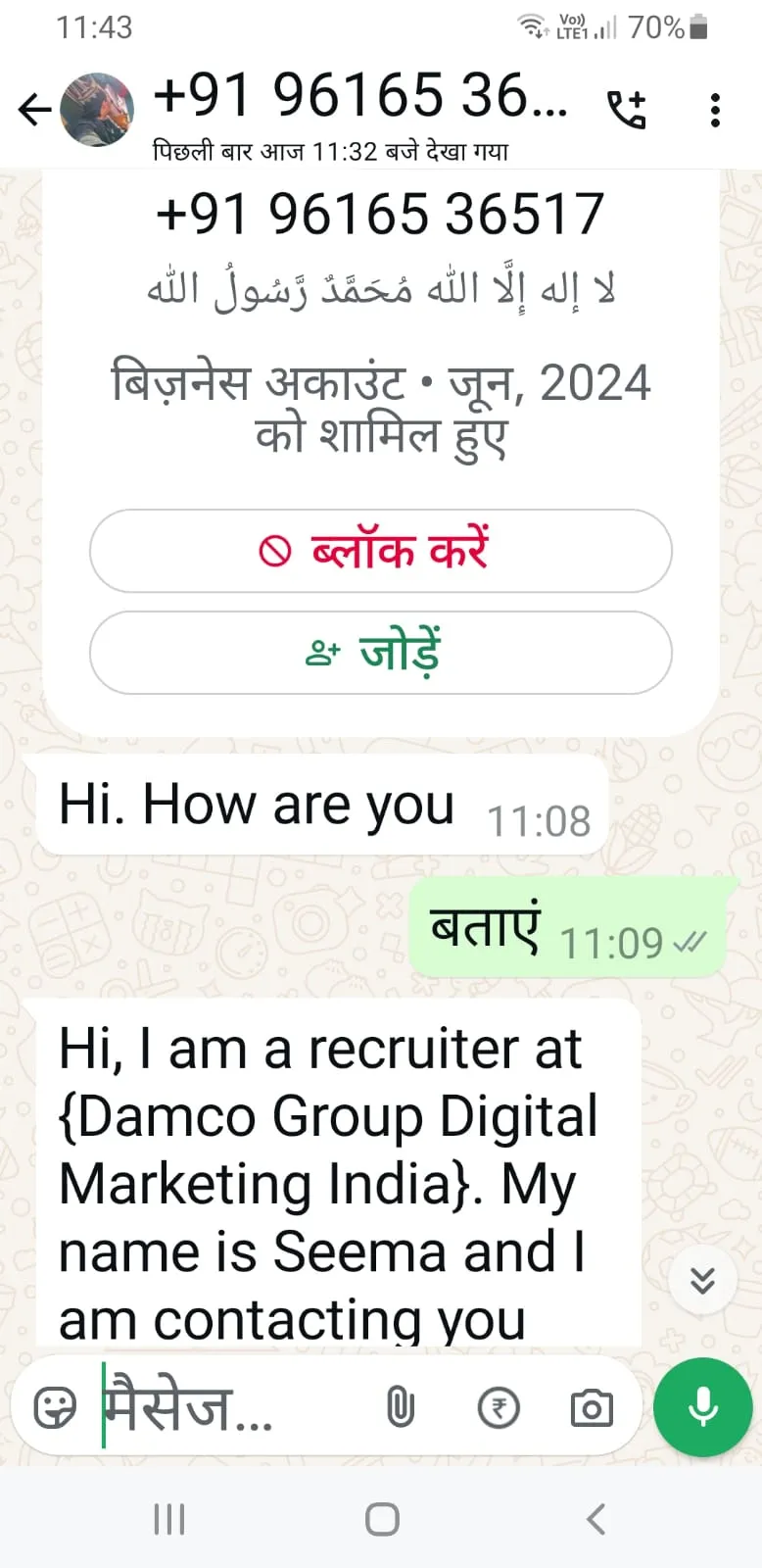The width and height of the screenshot is (762, 1568).
Task: Attach a file with the paperclip
Action: (x=401, y=1408)
